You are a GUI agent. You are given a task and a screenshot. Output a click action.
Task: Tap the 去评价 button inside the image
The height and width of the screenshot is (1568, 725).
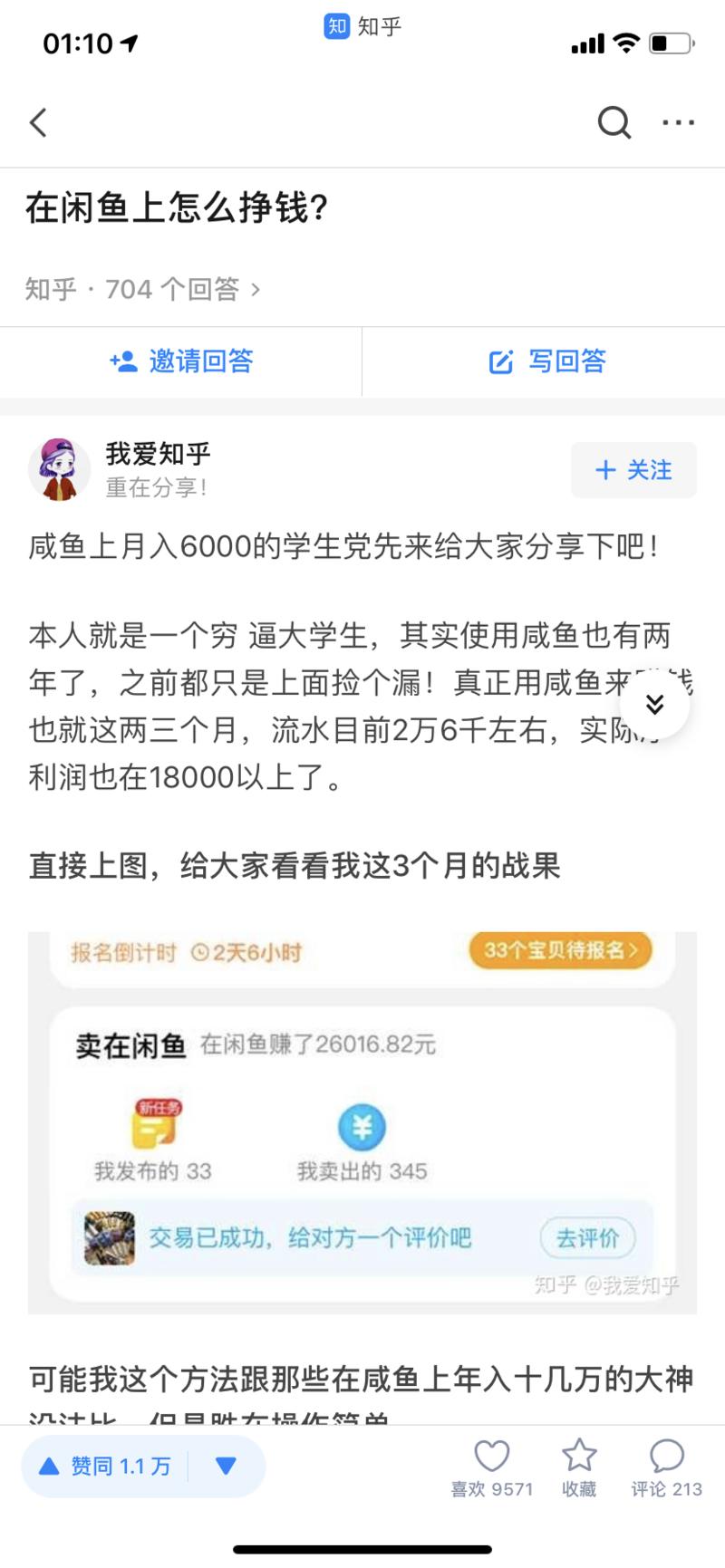pos(587,1238)
